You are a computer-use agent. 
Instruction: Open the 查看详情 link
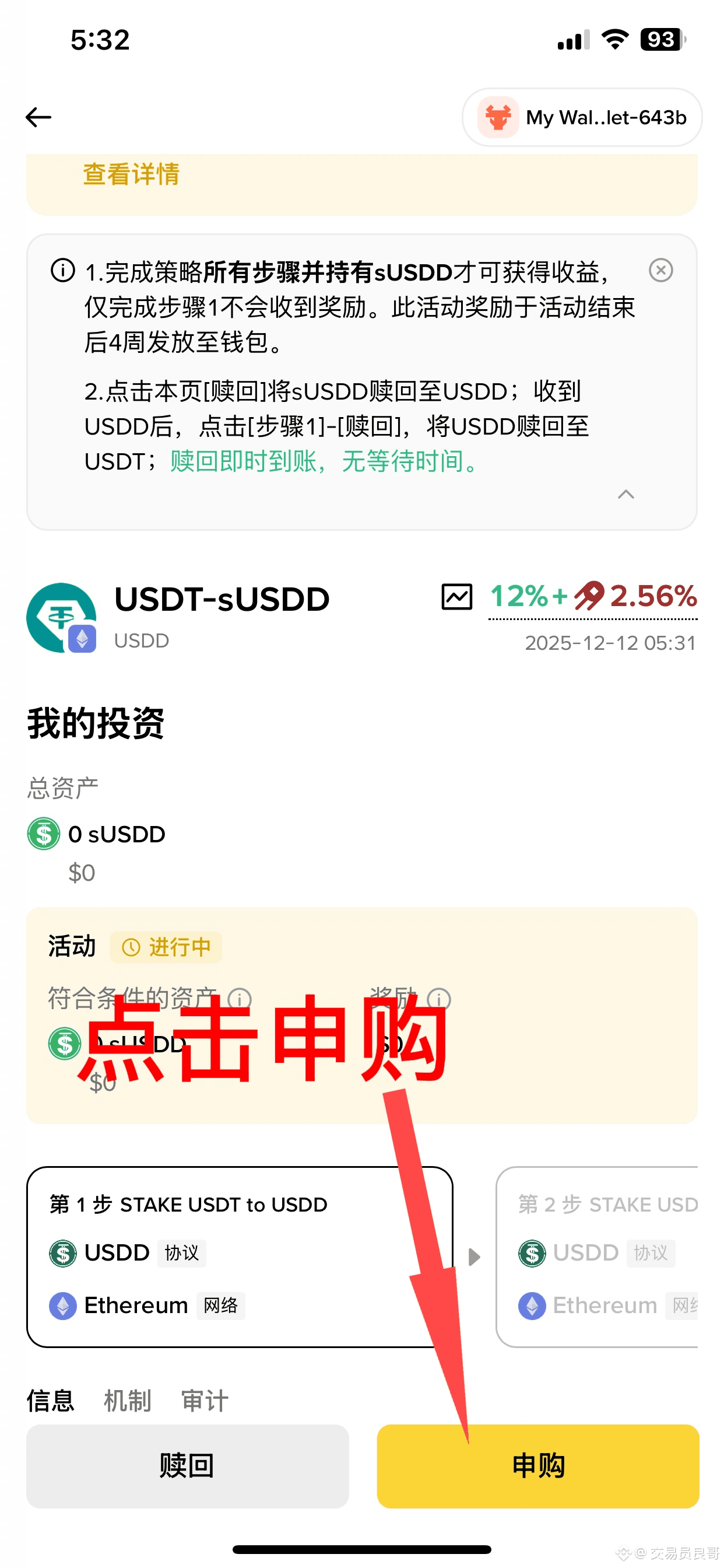point(131,174)
